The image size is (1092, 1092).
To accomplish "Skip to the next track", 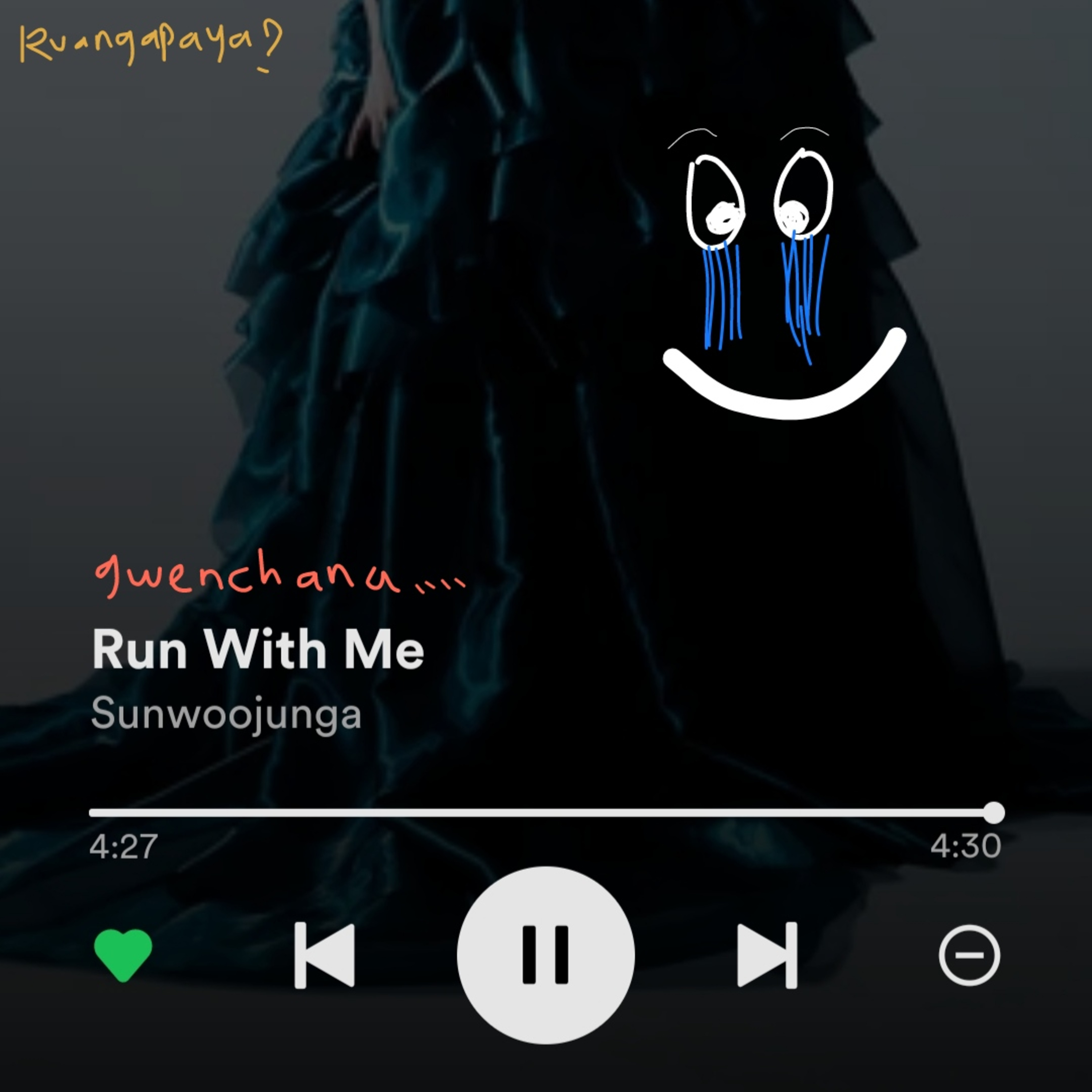I will click(767, 955).
